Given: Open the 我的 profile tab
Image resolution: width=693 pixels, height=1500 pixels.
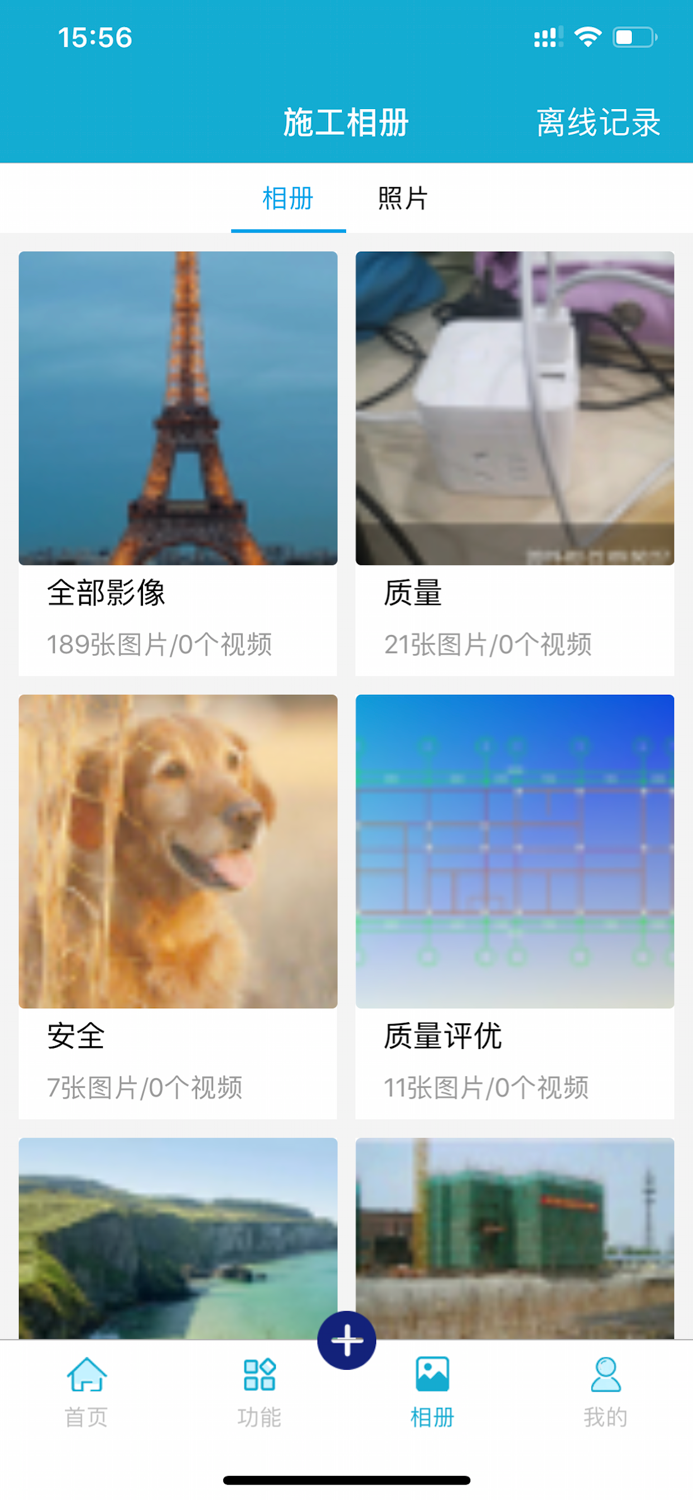Looking at the screenshot, I should tap(606, 1392).
